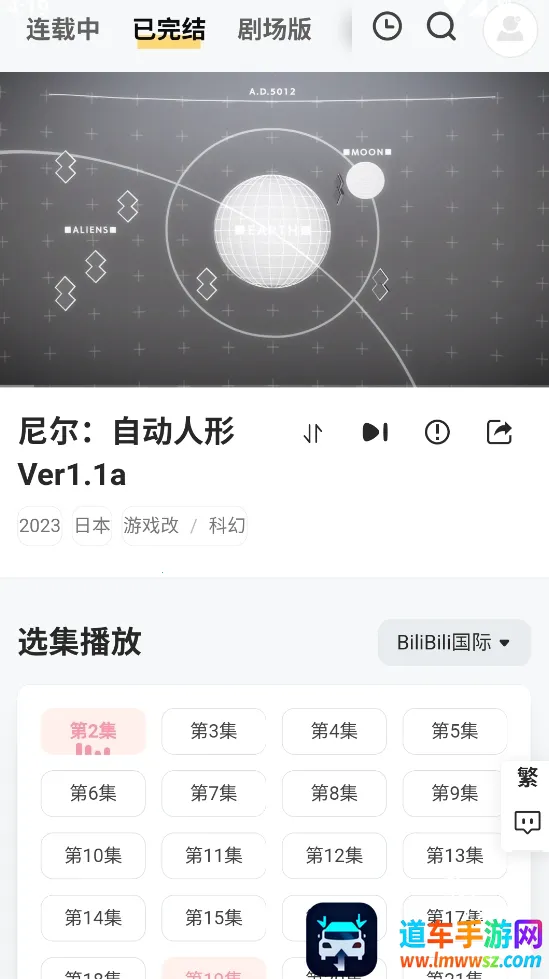Image resolution: width=549 pixels, height=979 pixels.
Task: Switch to traditional Chinese with 繁
Action: click(527, 778)
